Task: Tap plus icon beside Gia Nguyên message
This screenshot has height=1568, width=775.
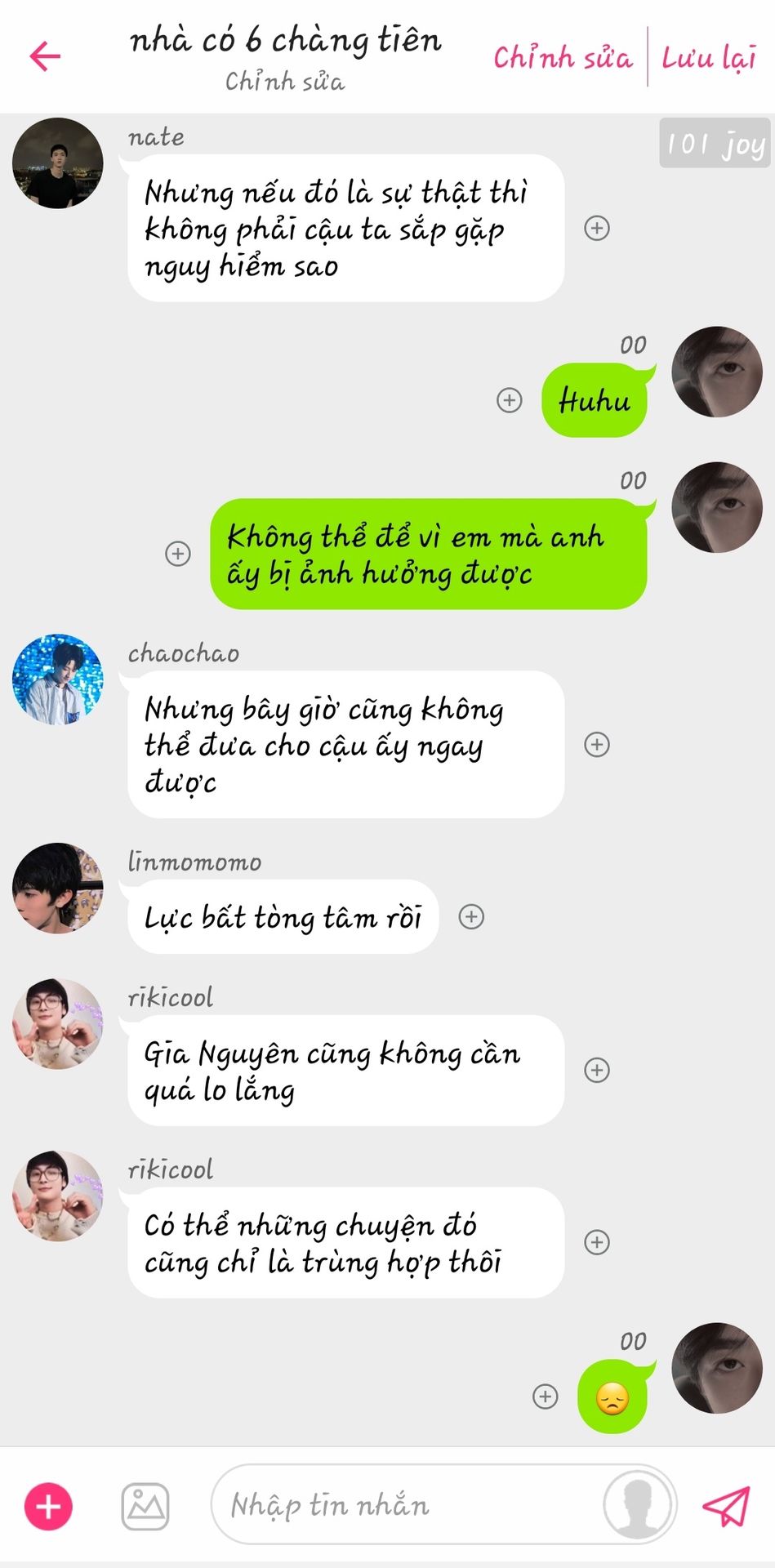Action: point(597,1070)
